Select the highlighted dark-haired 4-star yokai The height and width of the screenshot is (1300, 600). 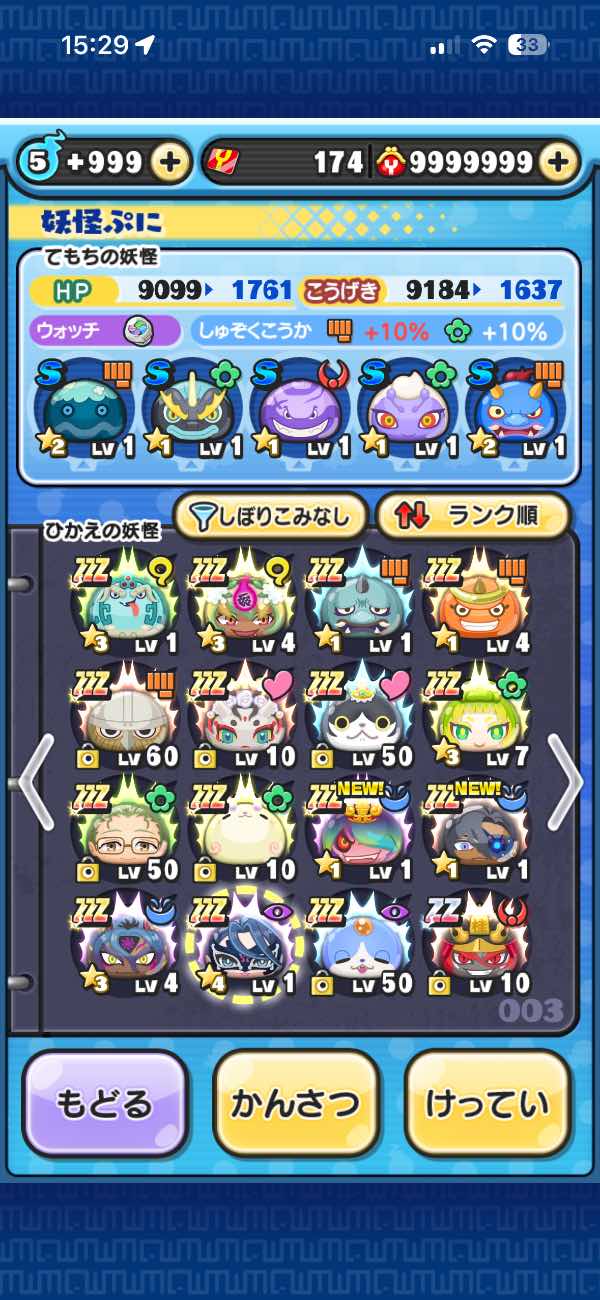(x=242, y=945)
